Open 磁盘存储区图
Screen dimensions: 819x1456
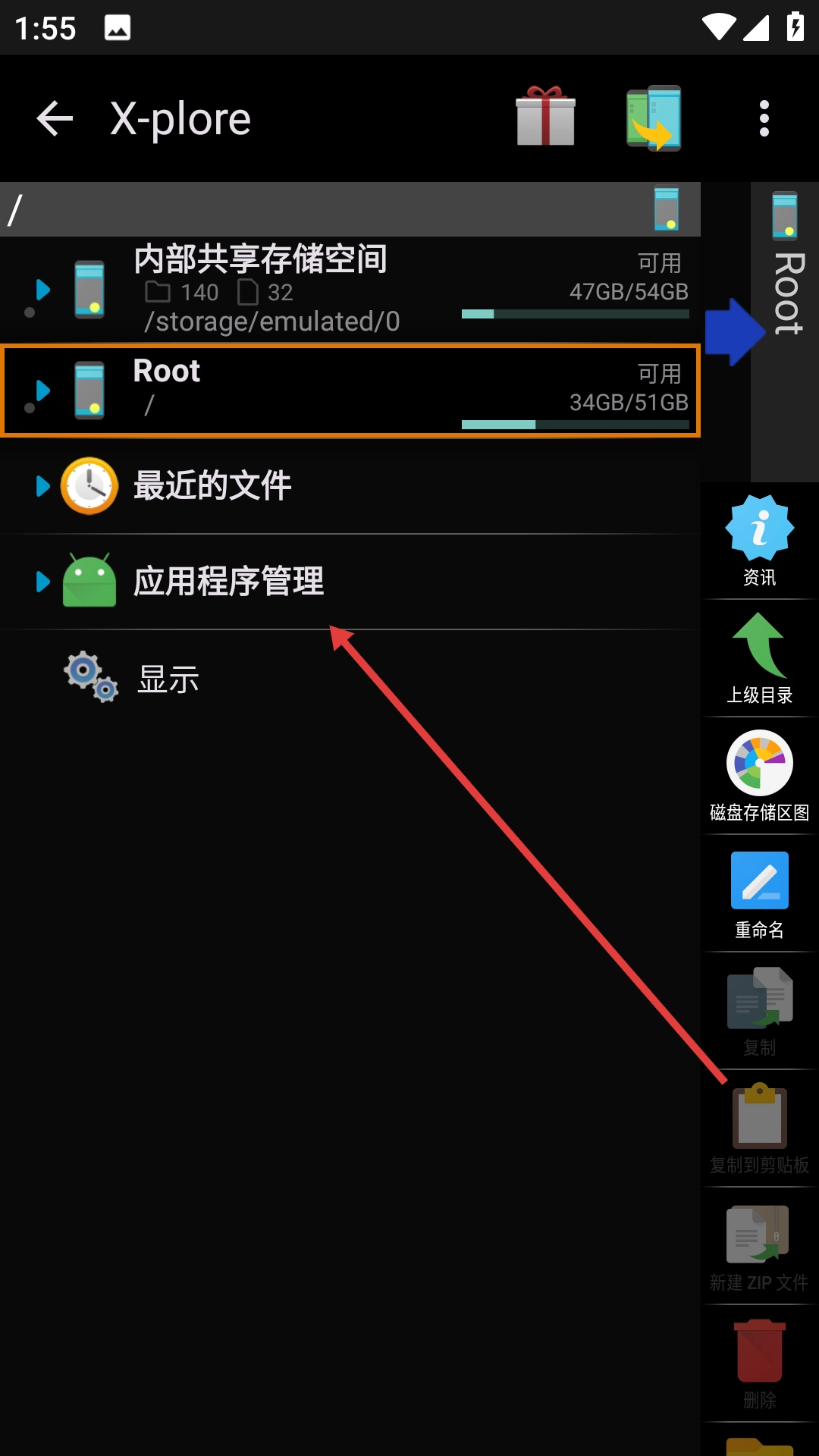tap(759, 776)
